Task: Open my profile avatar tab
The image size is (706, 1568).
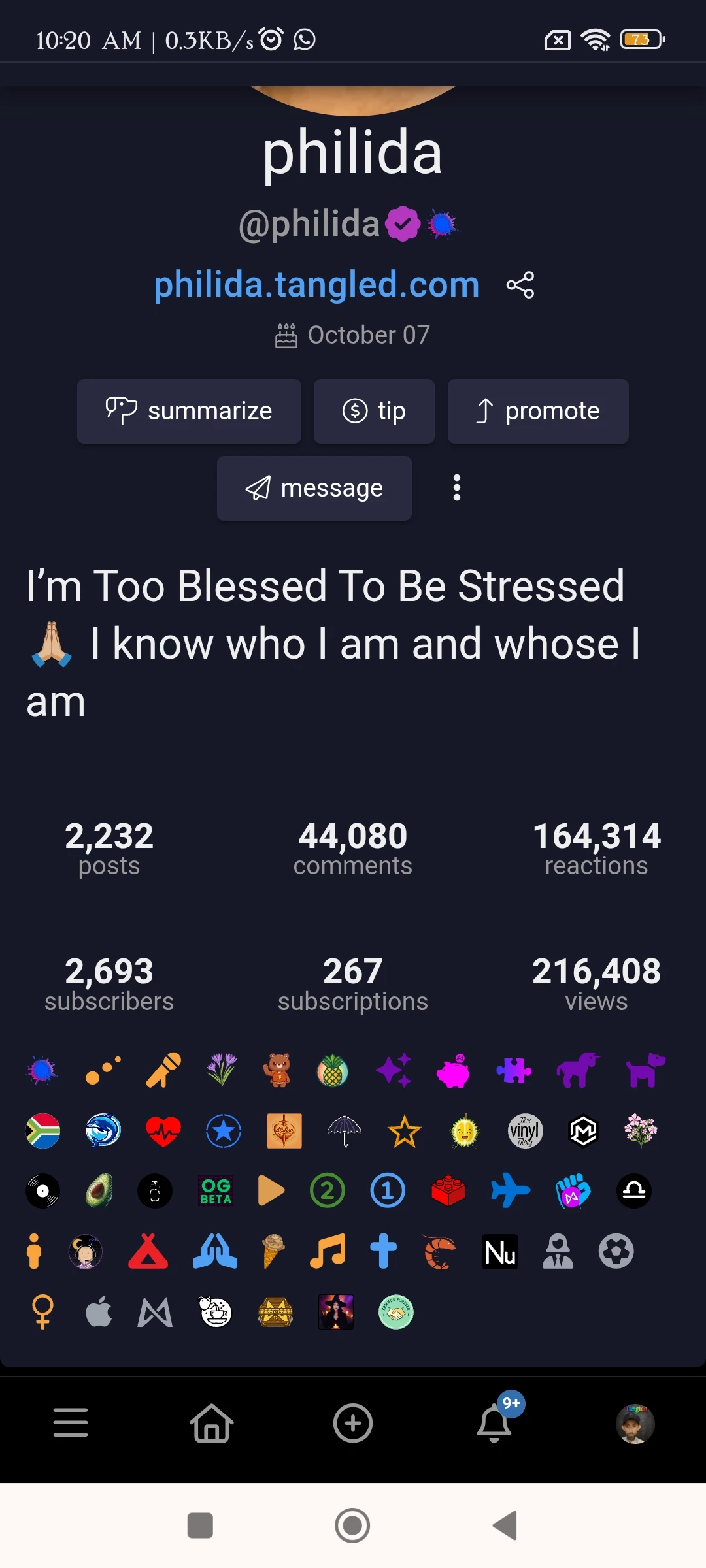Action: (x=635, y=1423)
